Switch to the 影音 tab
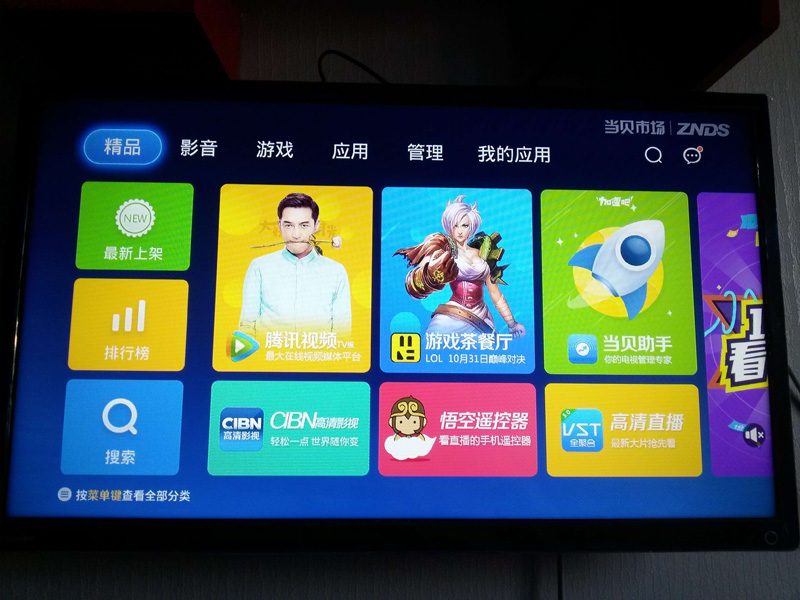This screenshot has height=600, width=800. click(x=198, y=148)
